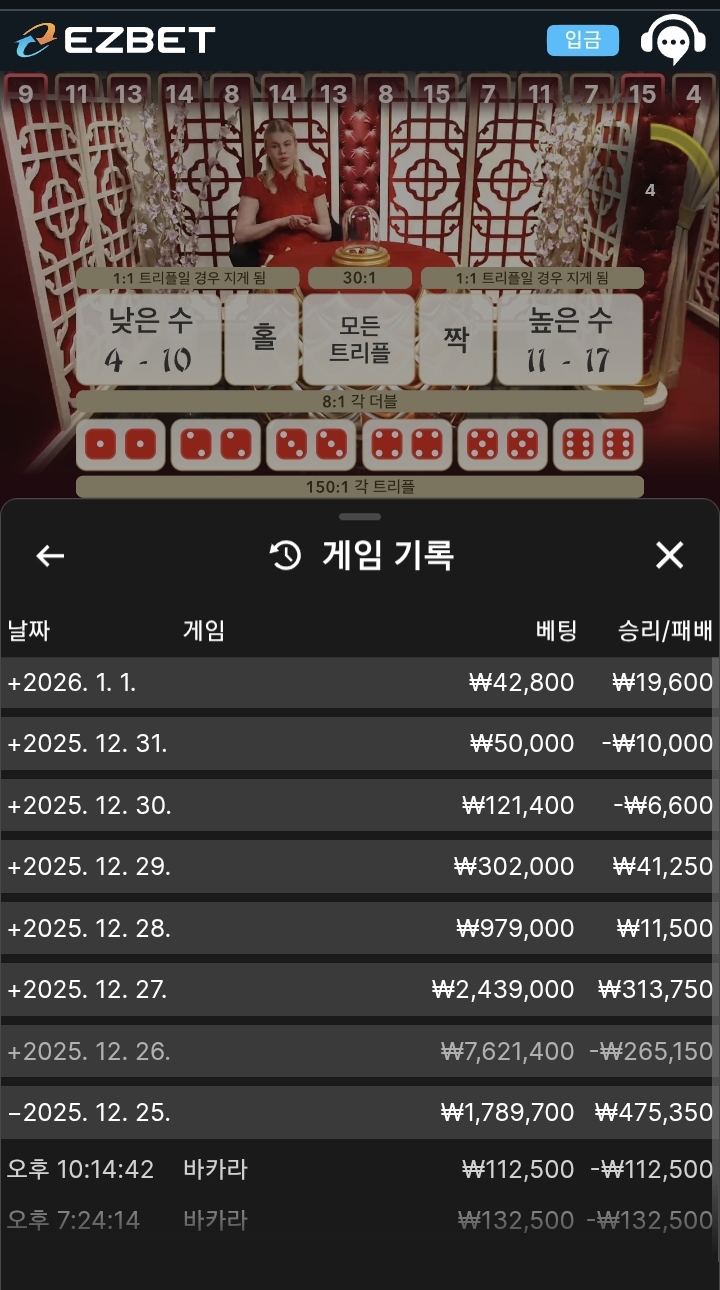Screen dimensions: 720x1290
Task: Close the 게임 기록 panel
Action: (669, 556)
